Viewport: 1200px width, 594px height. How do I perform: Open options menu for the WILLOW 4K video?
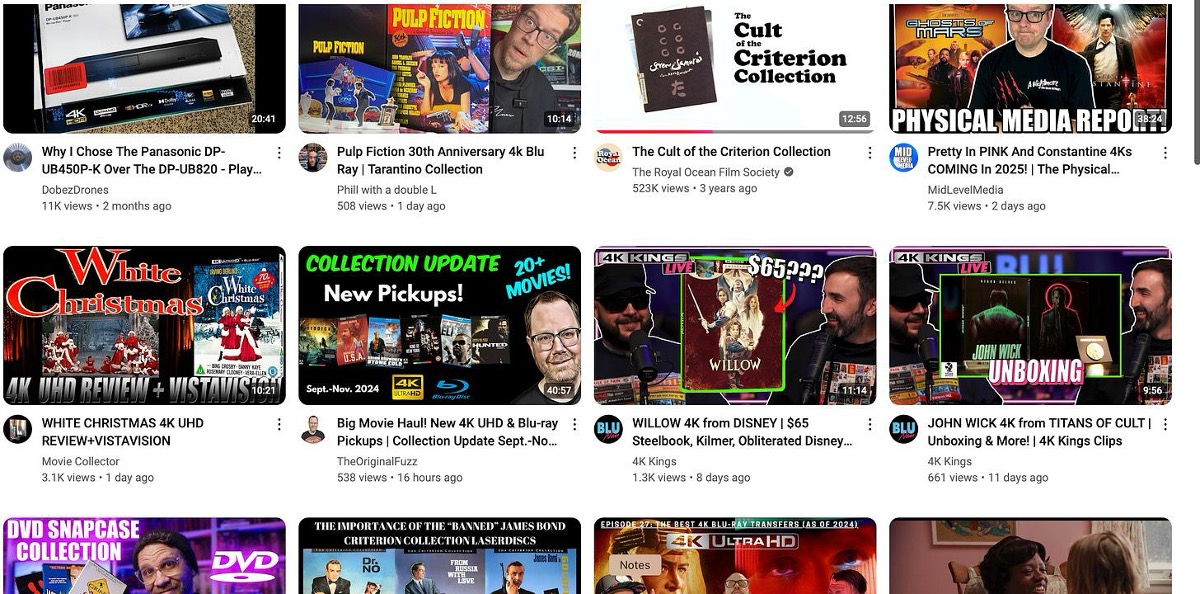(870, 424)
